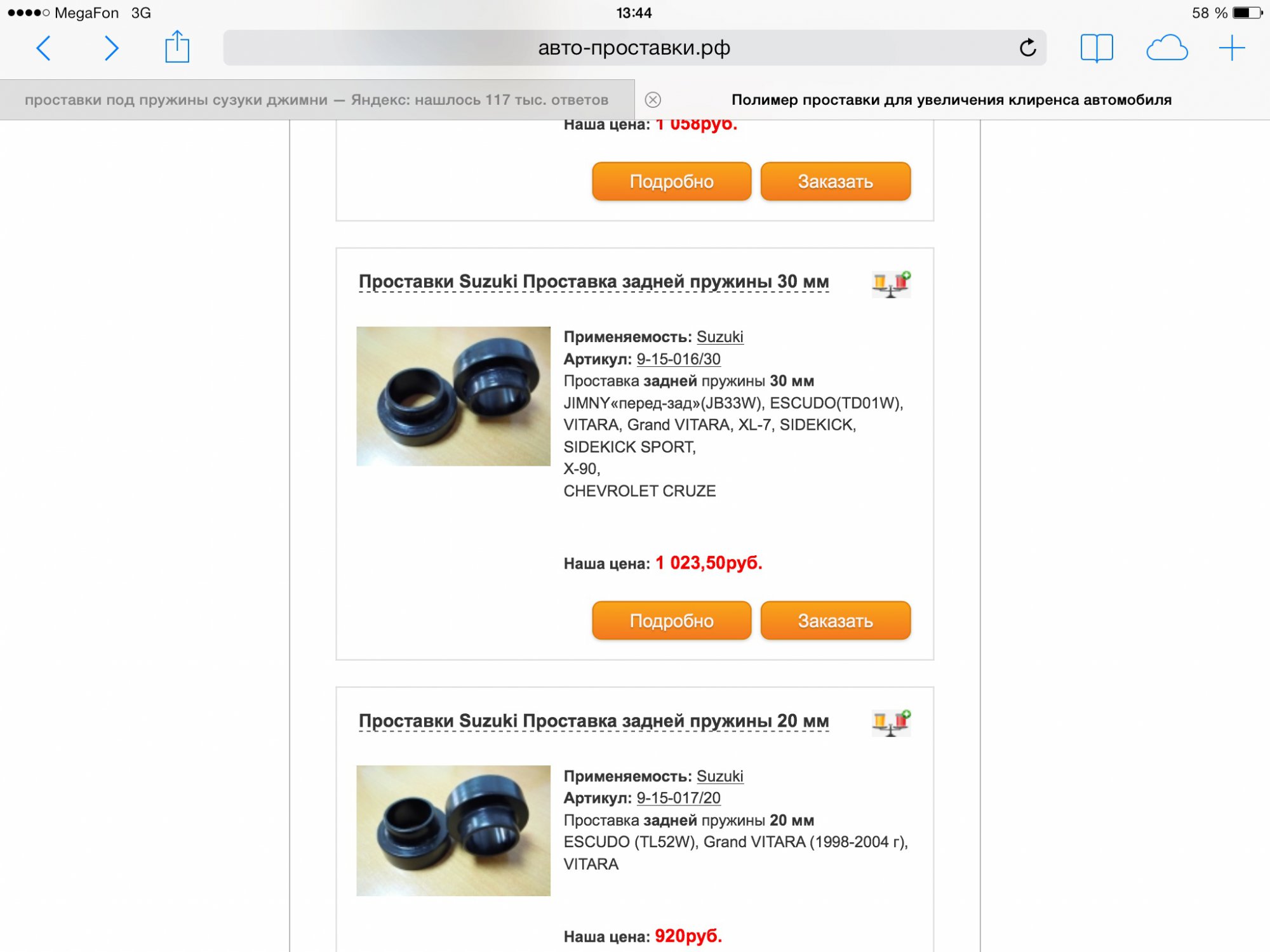Go forward to the next page
The height and width of the screenshot is (952, 1270).
point(111,48)
